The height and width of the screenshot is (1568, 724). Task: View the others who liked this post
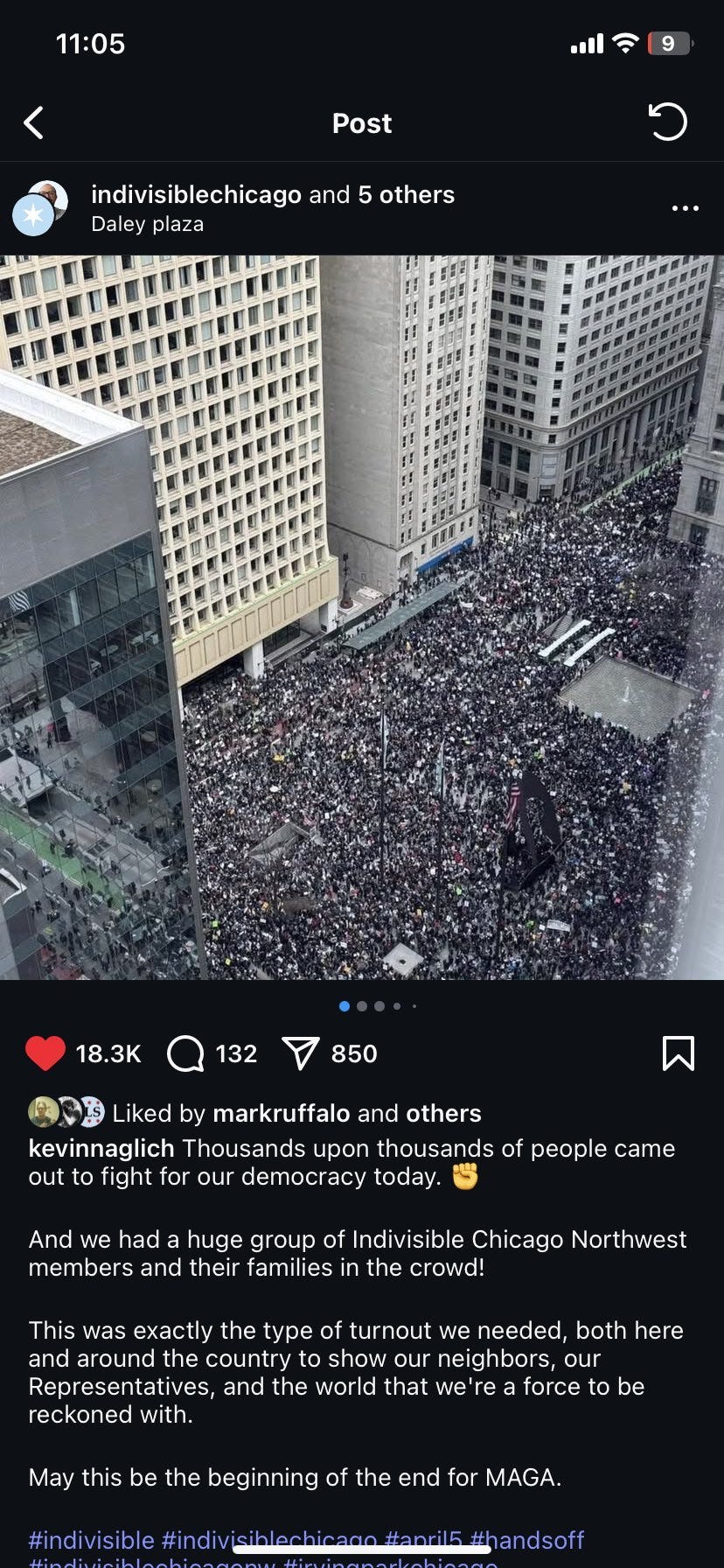click(443, 1113)
